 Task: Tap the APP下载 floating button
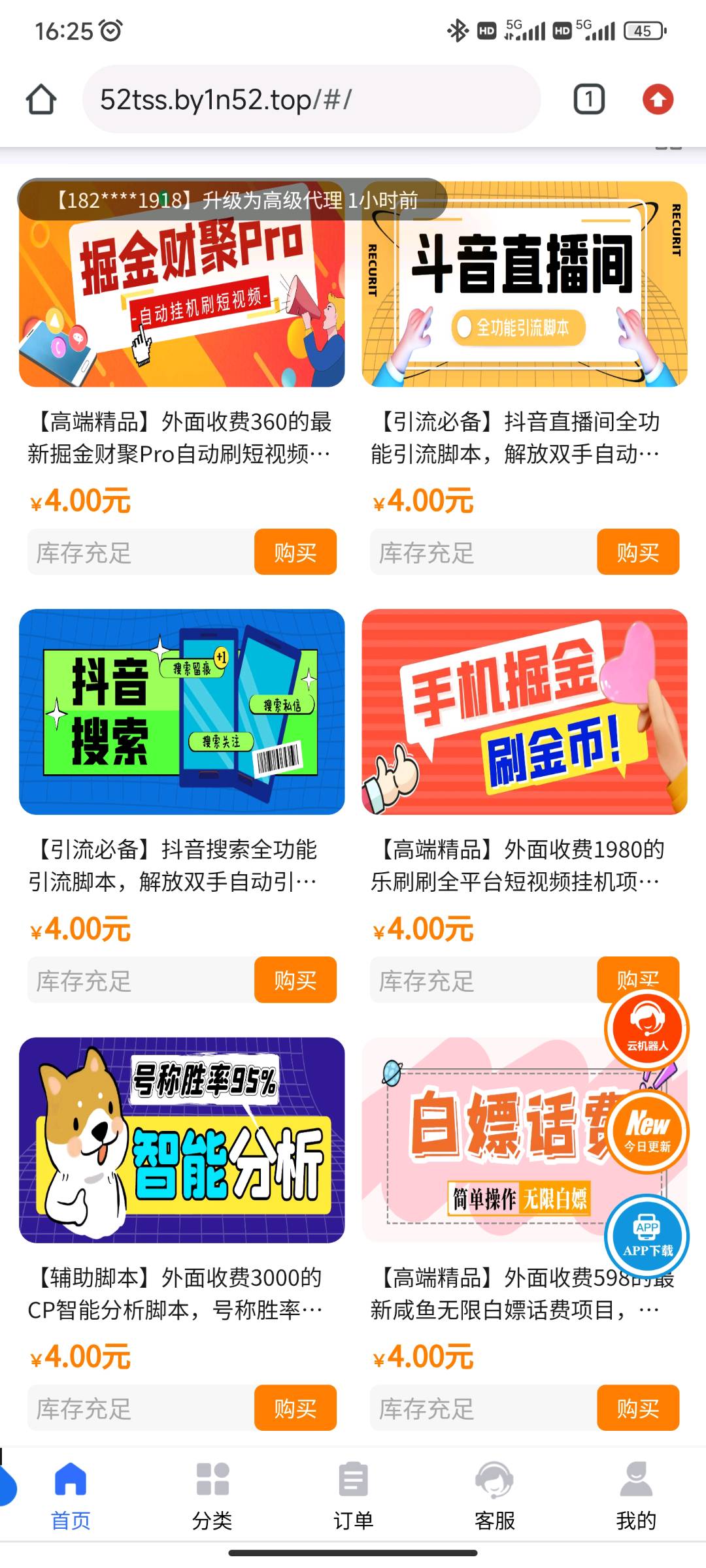pyautogui.click(x=647, y=1237)
